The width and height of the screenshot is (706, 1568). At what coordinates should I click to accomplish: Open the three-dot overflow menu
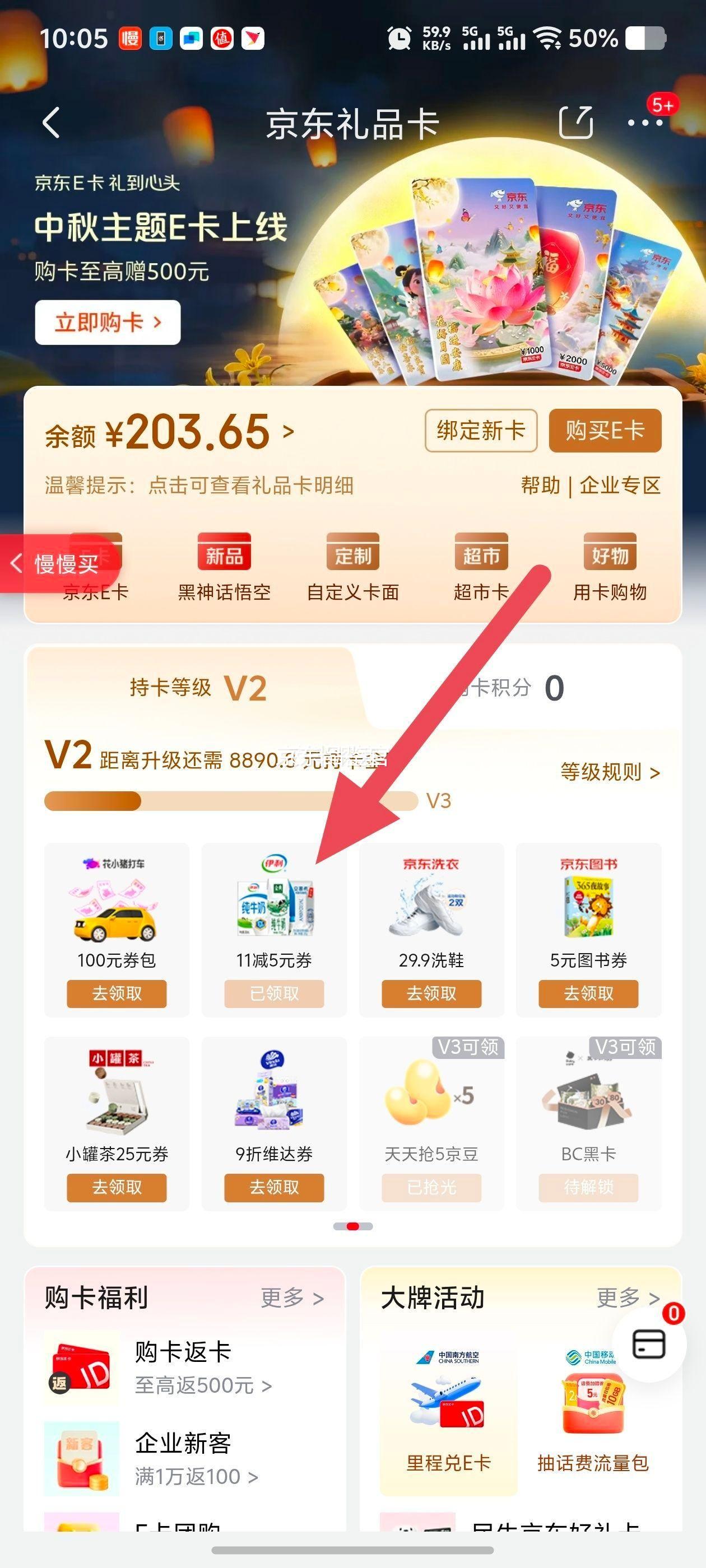644,123
